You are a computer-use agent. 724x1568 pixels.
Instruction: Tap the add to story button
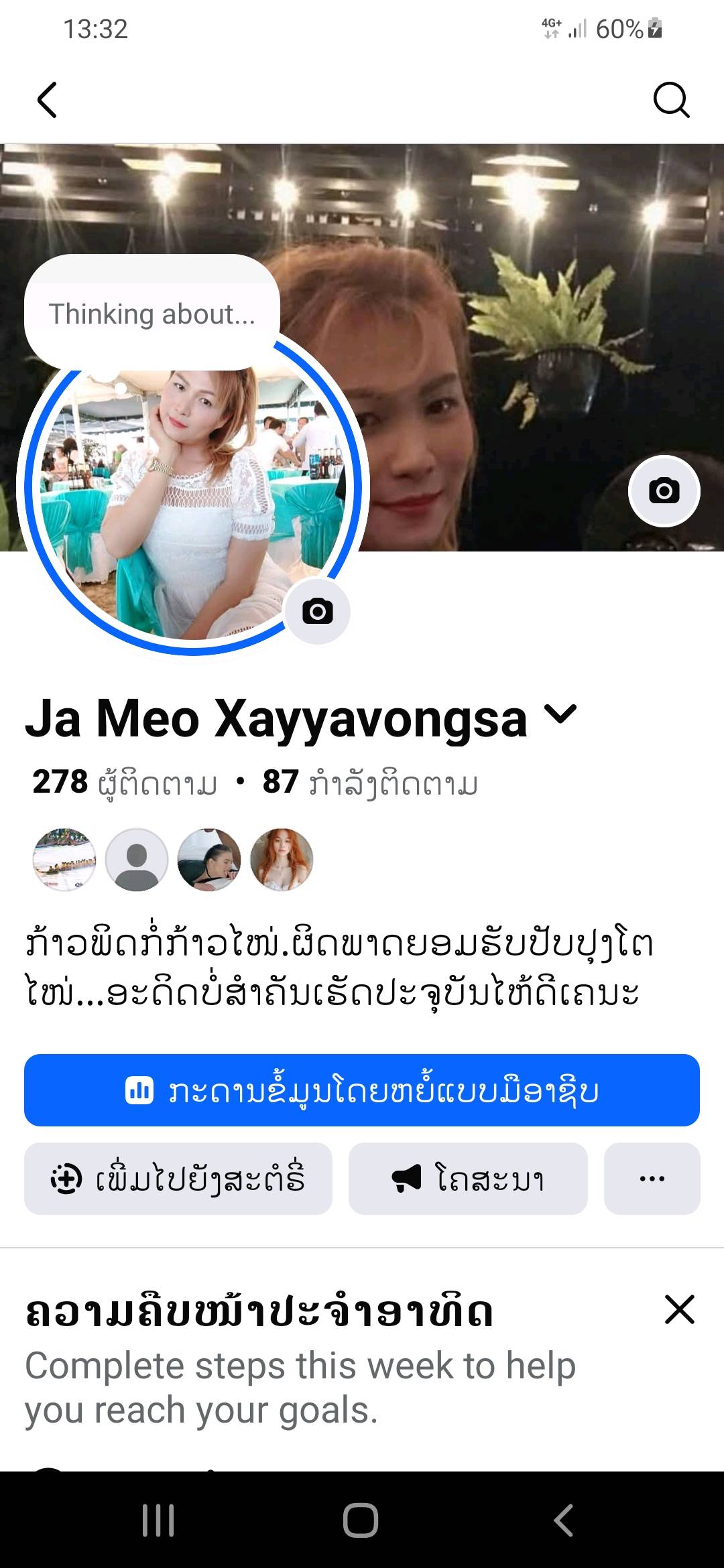[x=178, y=1179]
